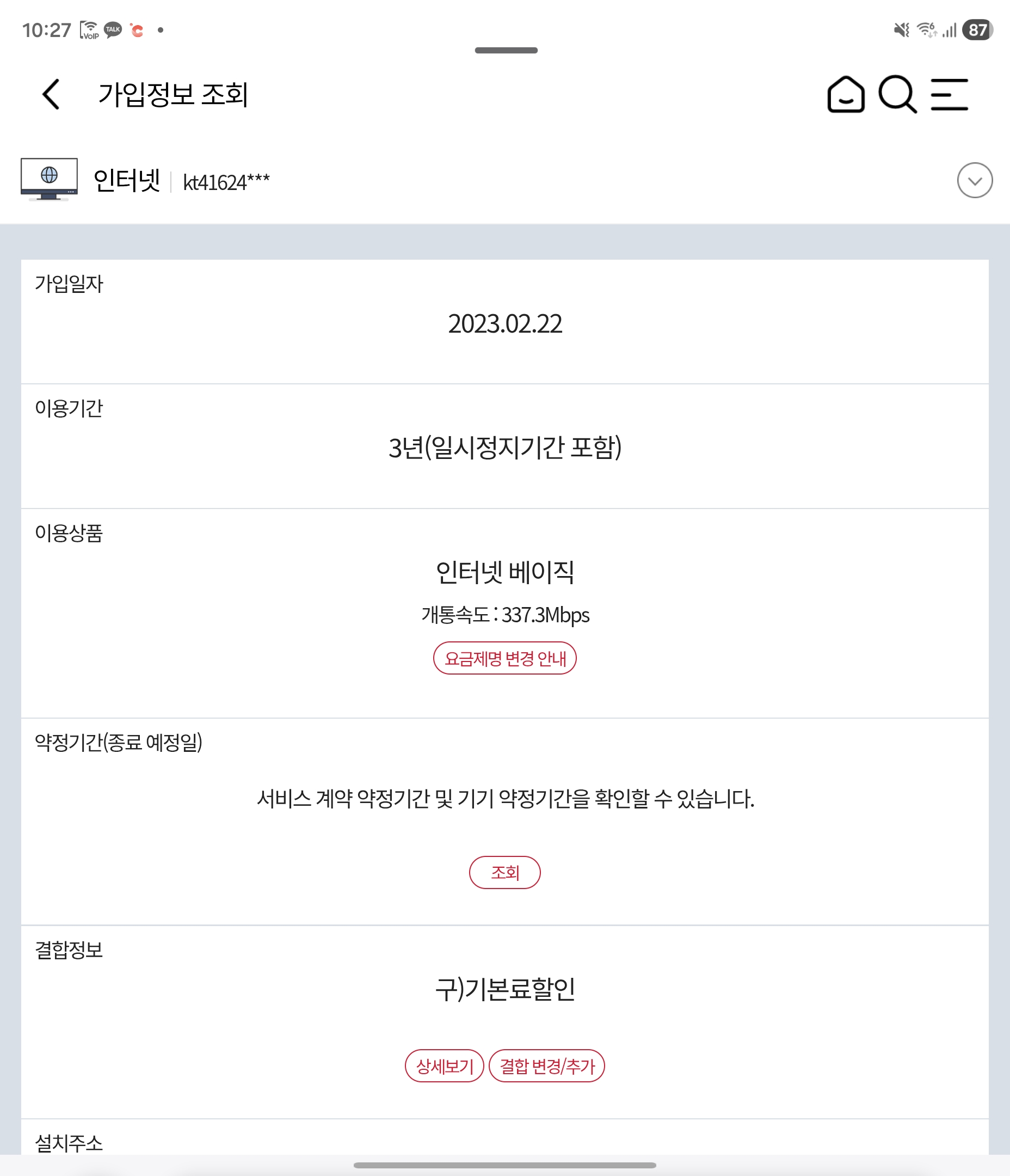
Task: Open 상세보기 for 결합정보
Action: click(x=444, y=1066)
